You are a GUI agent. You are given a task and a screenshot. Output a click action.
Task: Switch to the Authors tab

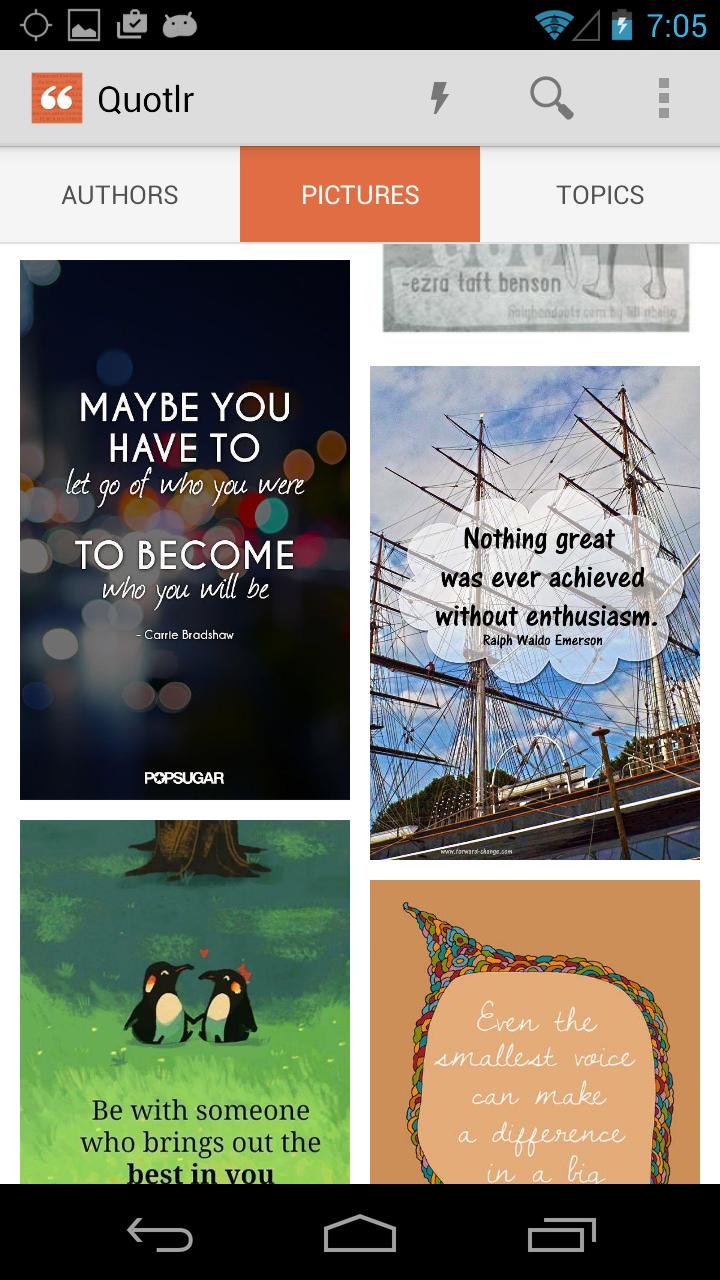click(x=119, y=194)
